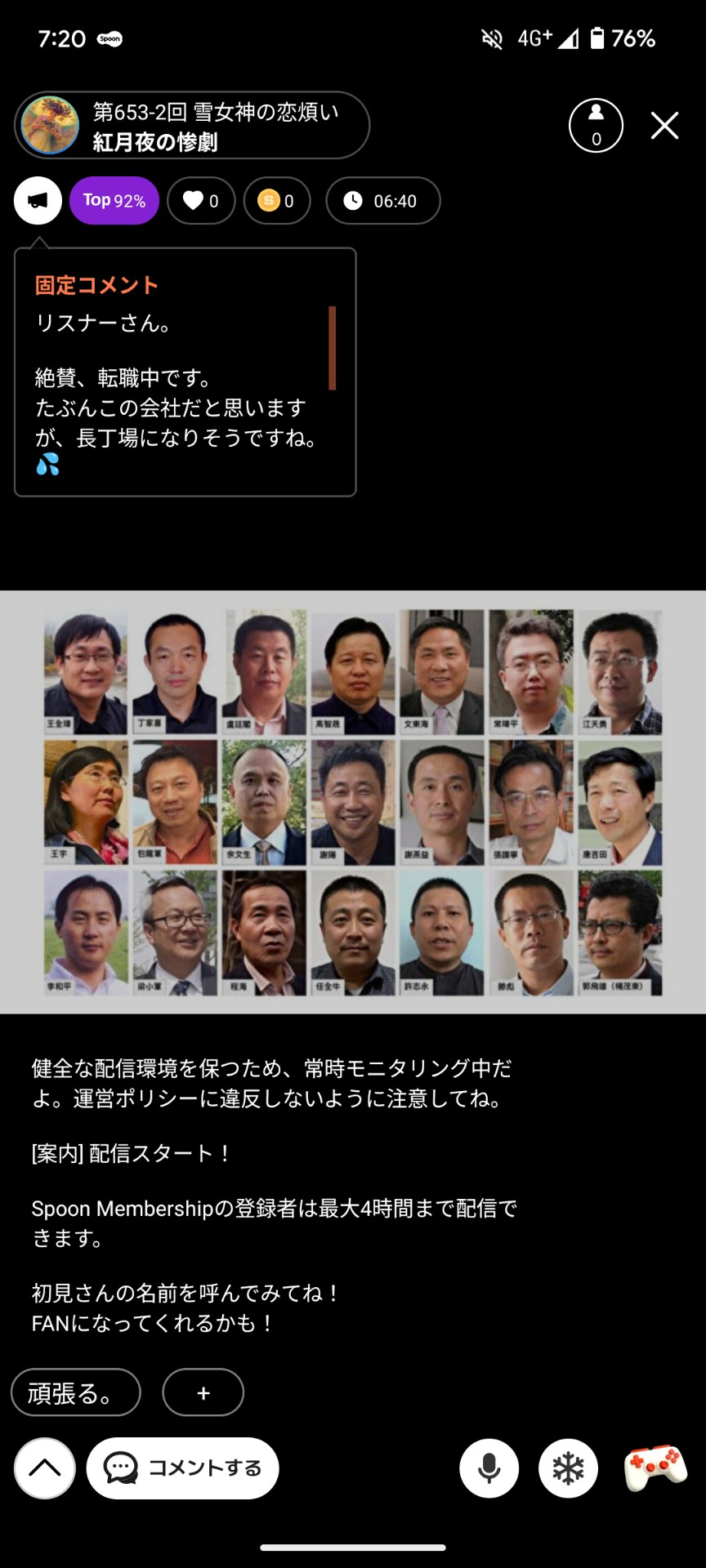Open the snowflake effects button

point(568,1468)
